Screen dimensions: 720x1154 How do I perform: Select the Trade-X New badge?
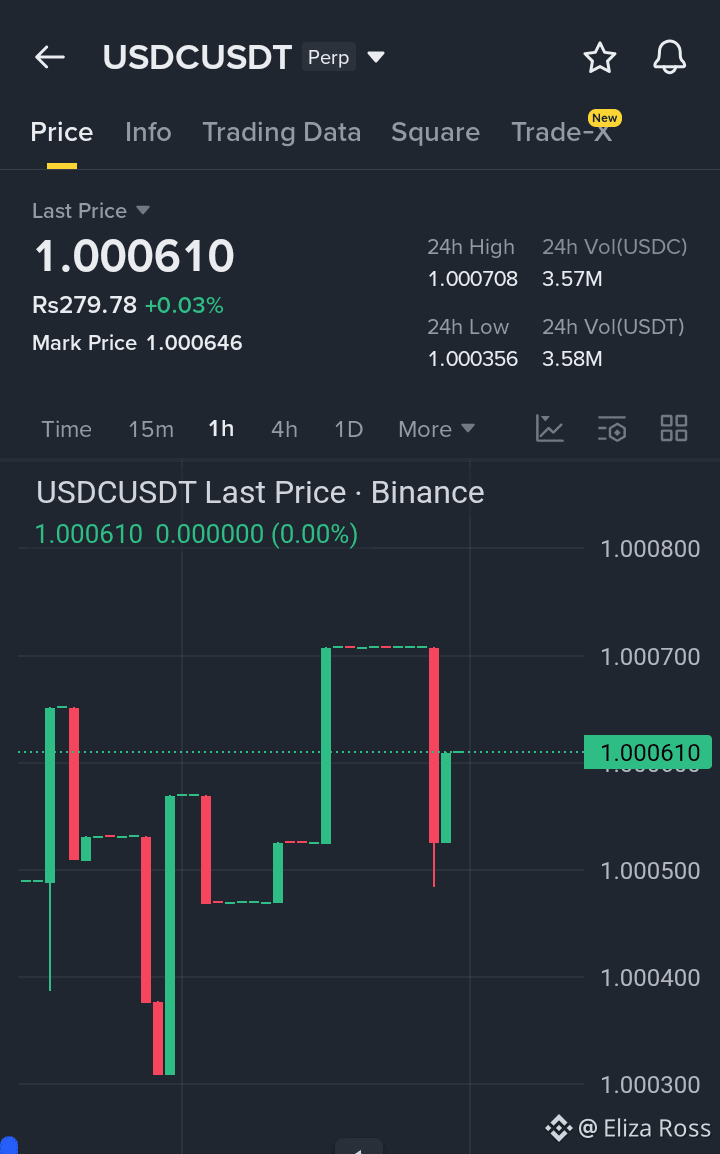pyautogui.click(x=604, y=117)
